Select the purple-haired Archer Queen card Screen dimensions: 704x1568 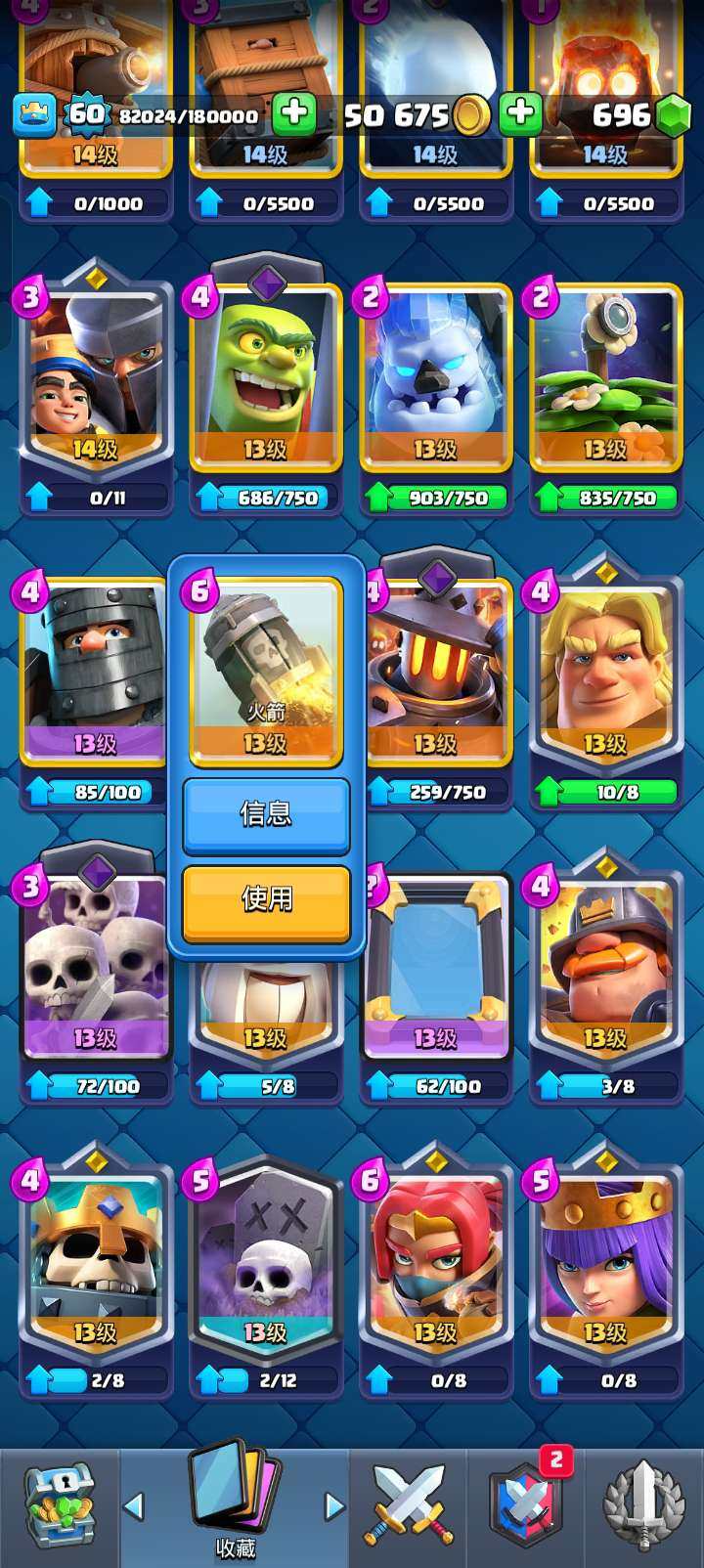(606, 1261)
